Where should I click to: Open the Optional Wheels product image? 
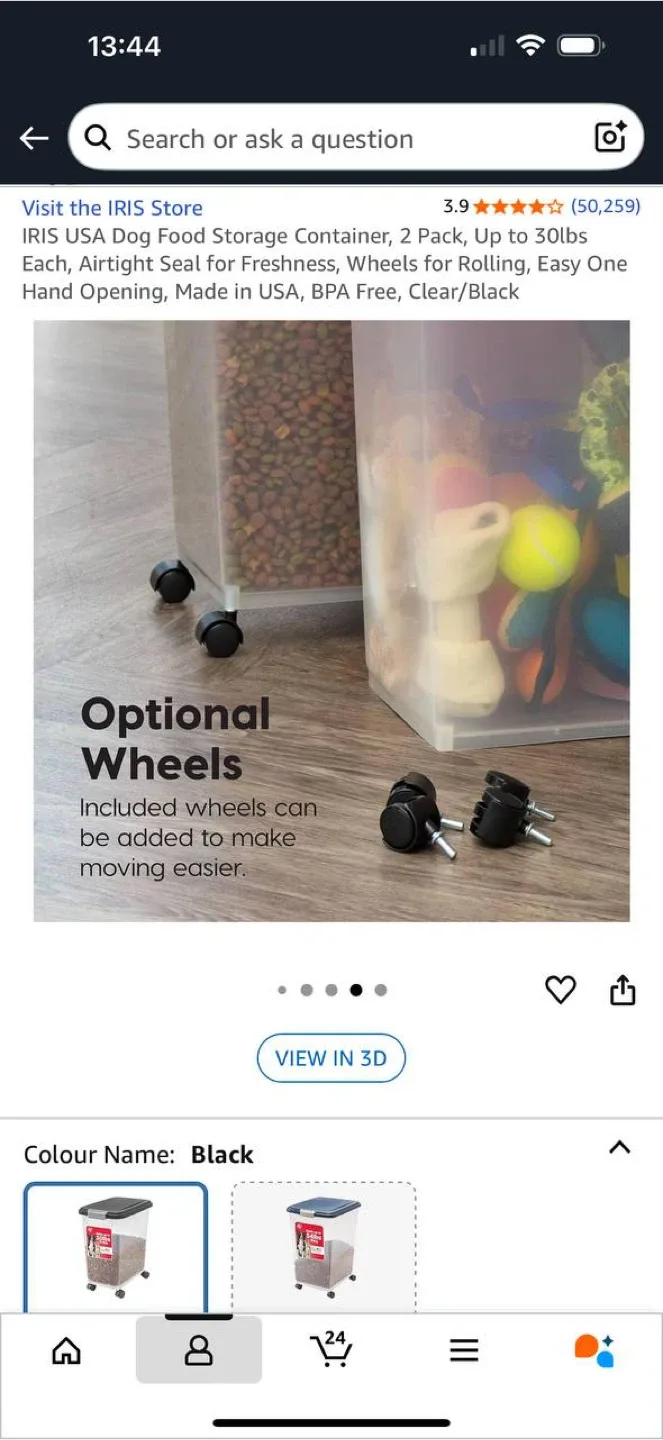point(331,620)
